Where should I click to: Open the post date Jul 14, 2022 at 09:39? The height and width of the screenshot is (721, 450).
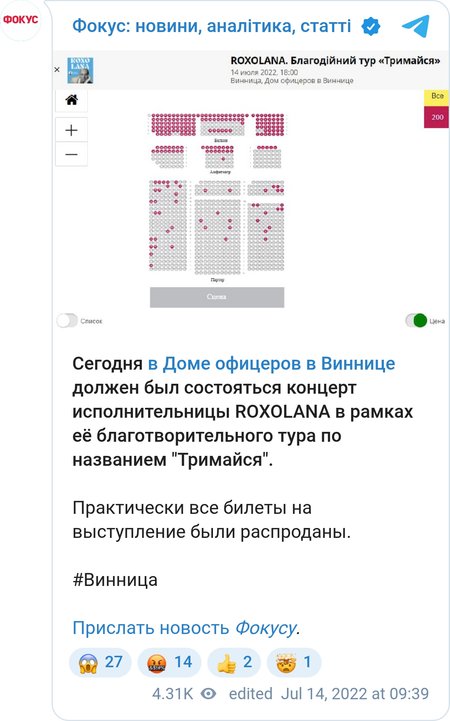(354, 693)
